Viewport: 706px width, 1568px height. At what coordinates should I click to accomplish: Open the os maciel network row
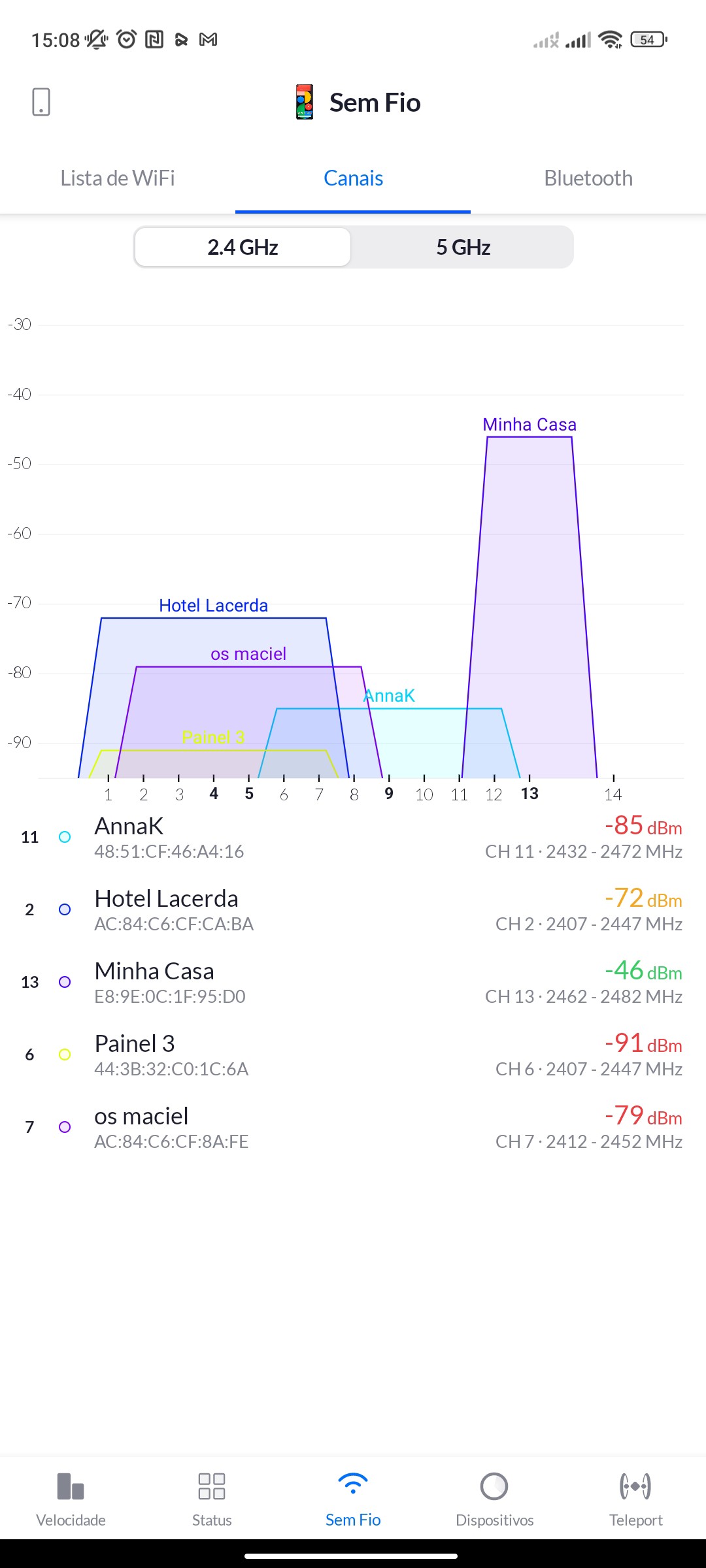353,1128
